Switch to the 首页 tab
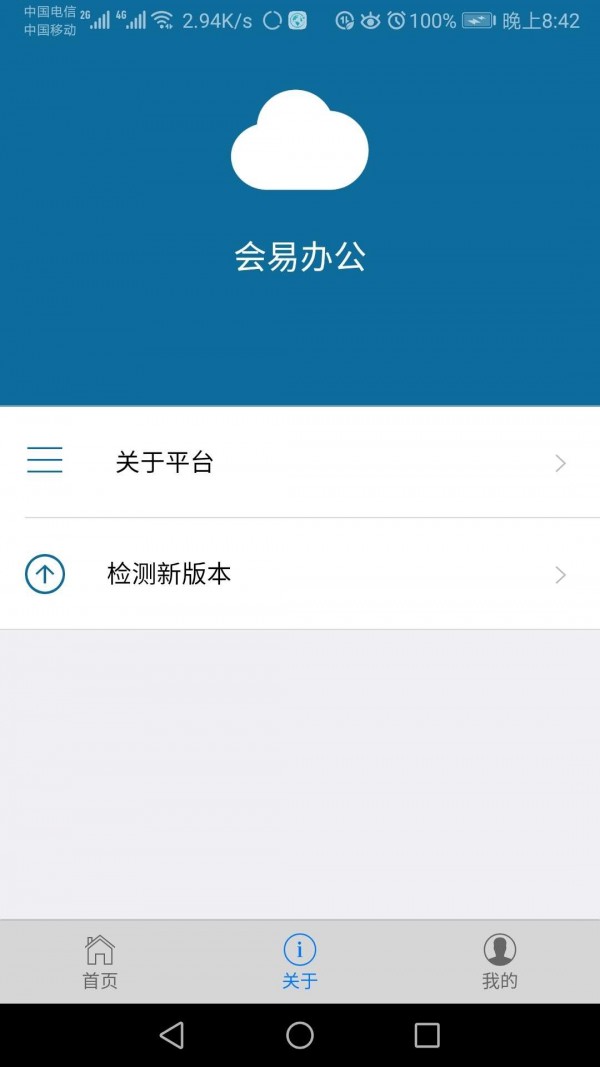 pyautogui.click(x=100, y=962)
